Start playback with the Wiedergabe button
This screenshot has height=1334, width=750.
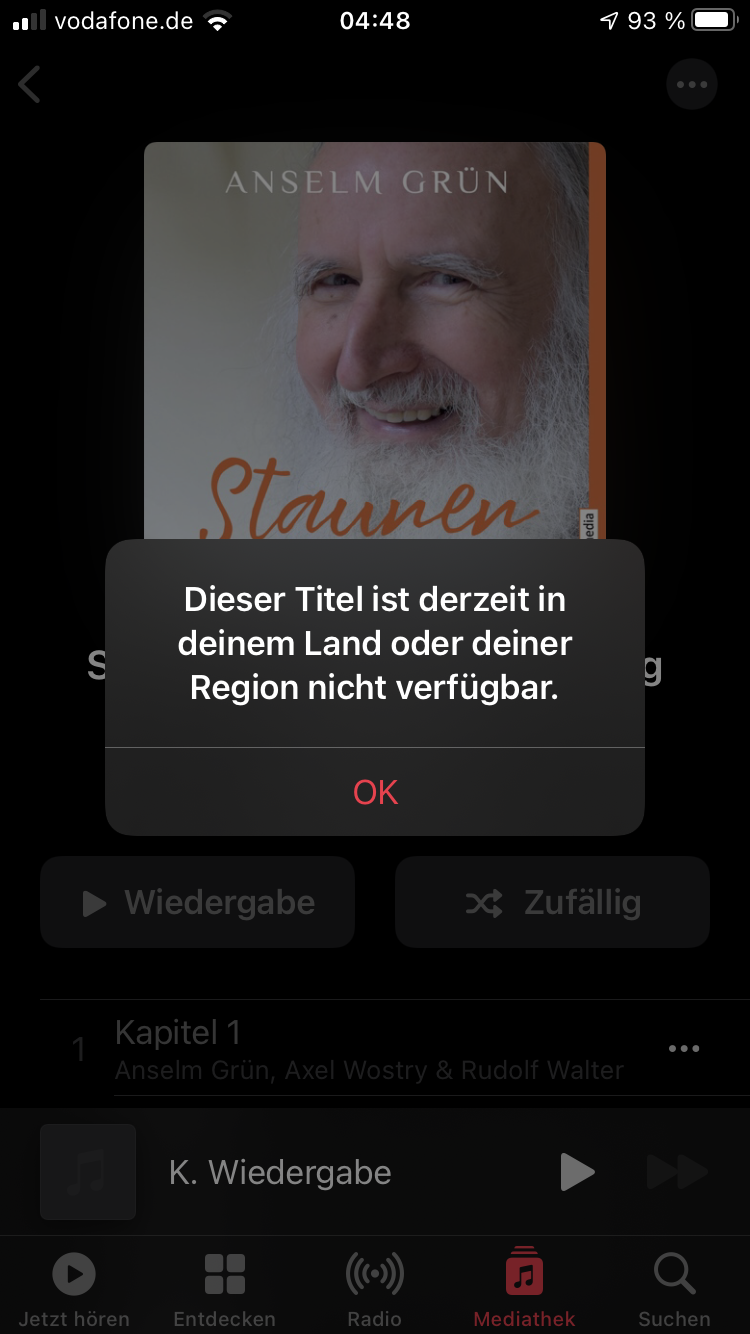coord(197,903)
